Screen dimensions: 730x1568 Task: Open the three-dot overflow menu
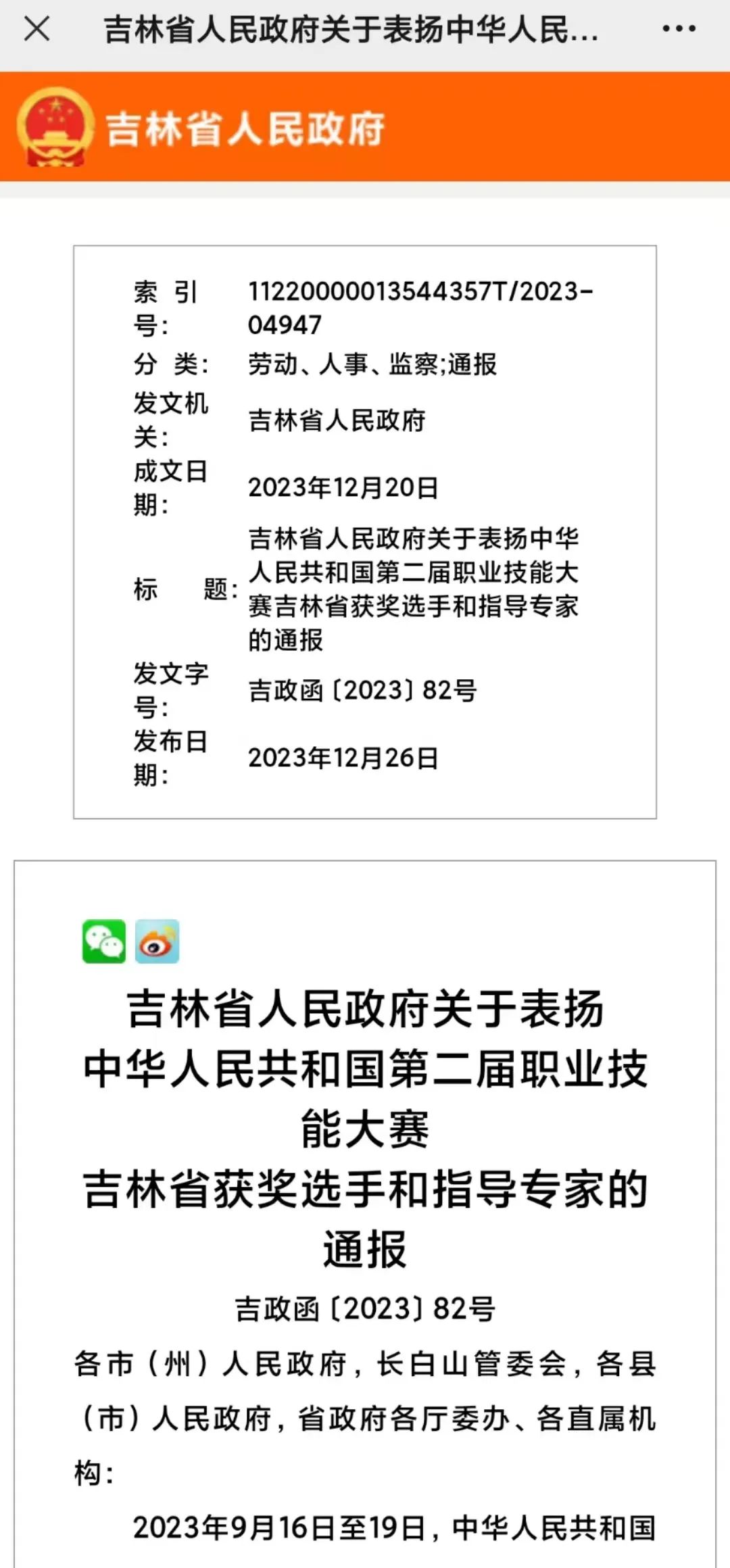pyautogui.click(x=679, y=29)
